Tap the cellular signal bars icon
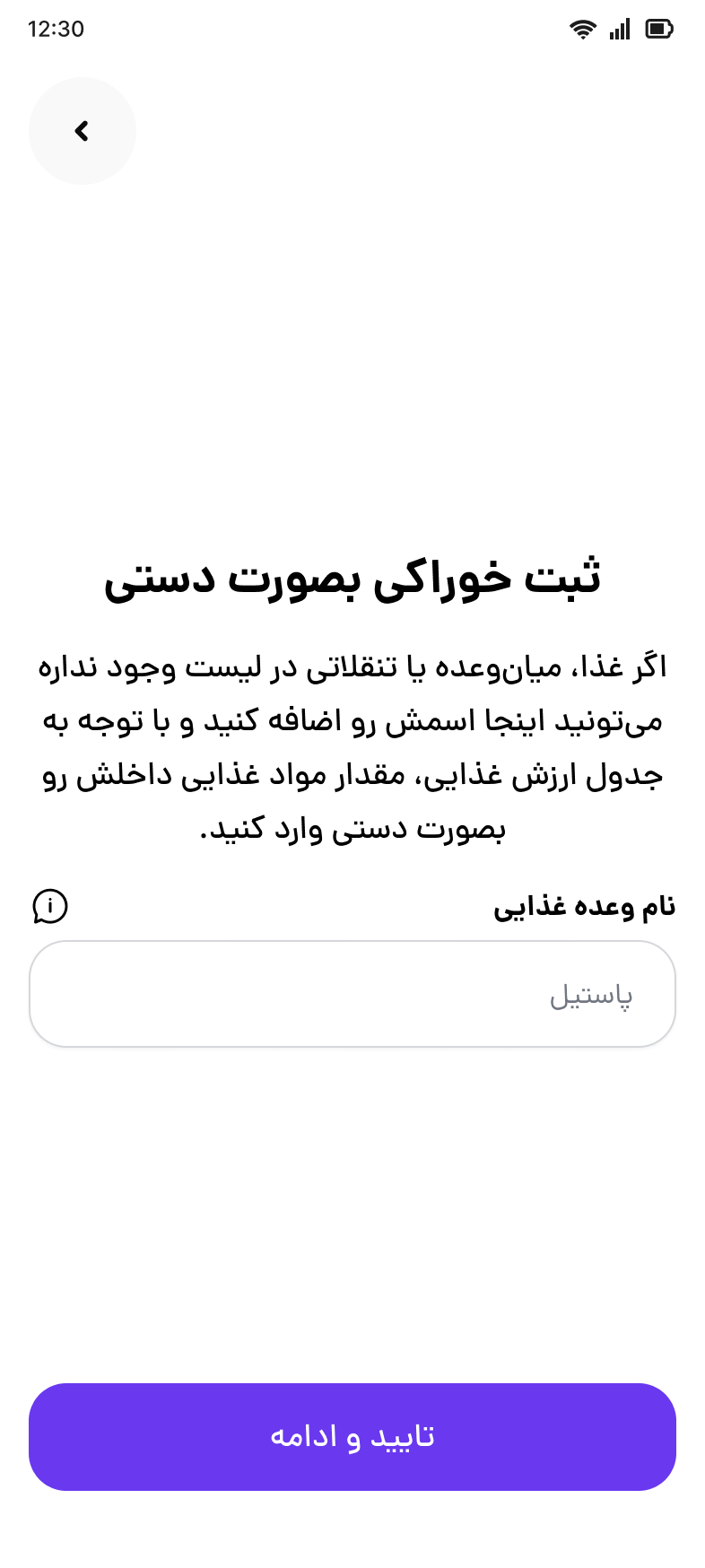The image size is (705, 1568). [x=619, y=28]
